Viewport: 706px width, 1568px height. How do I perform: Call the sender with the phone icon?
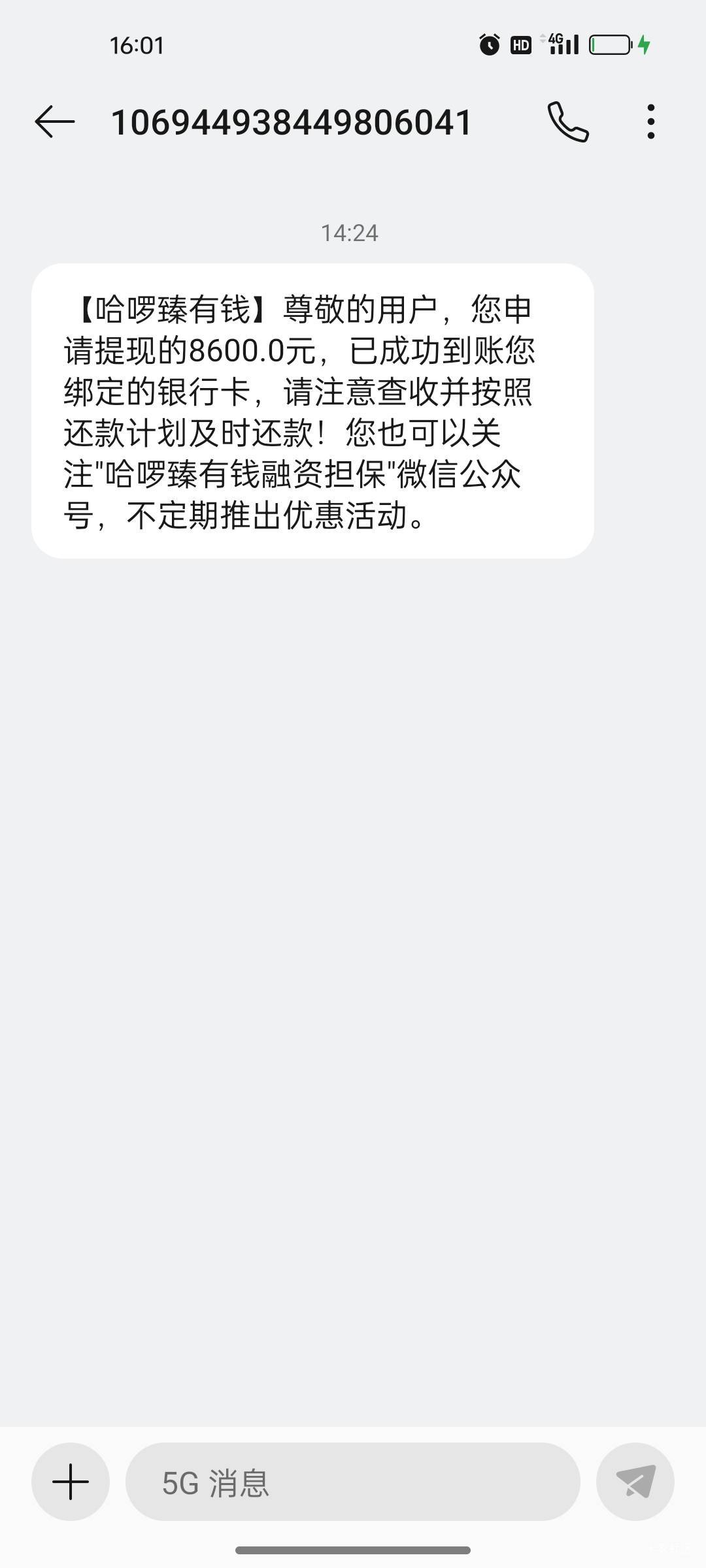567,122
